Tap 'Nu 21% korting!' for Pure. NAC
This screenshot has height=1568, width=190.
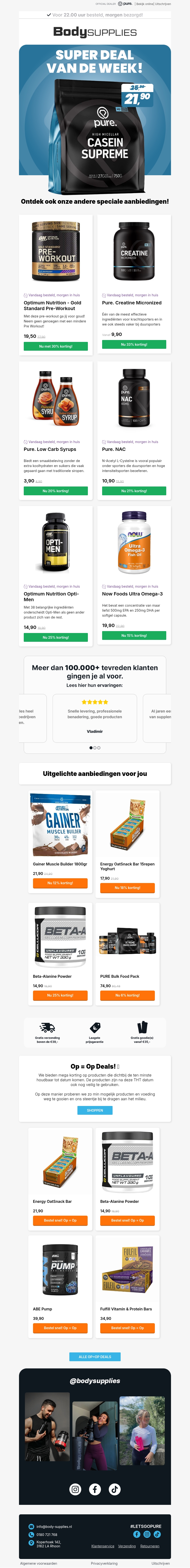point(134,491)
